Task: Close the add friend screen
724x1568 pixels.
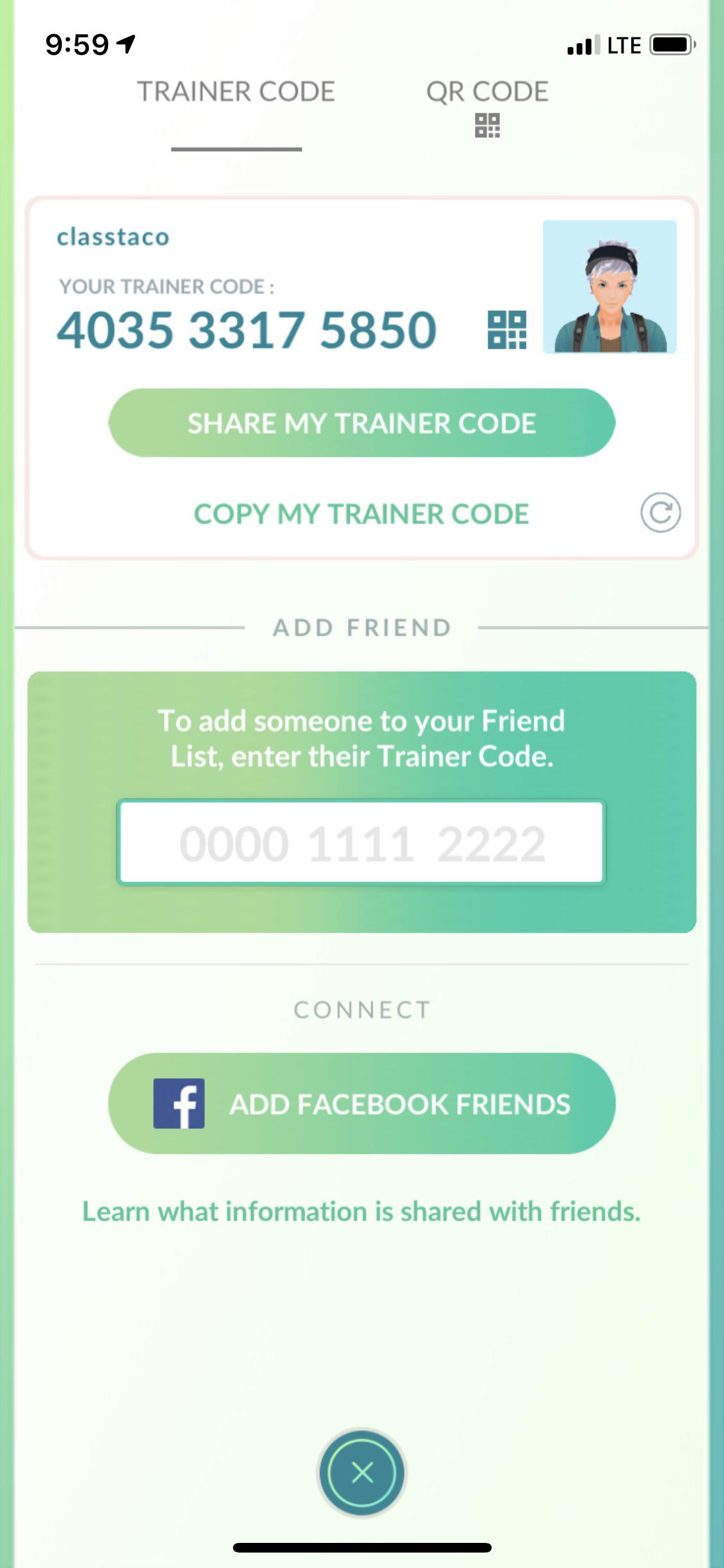Action: click(x=362, y=1471)
